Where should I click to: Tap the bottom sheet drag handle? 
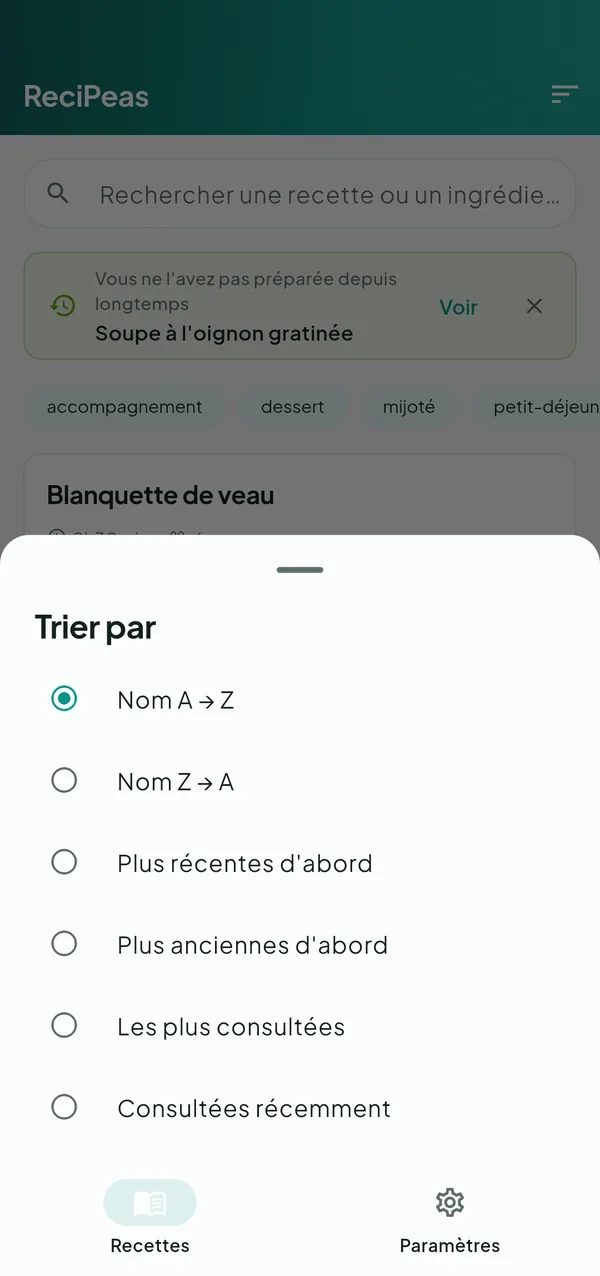[300, 570]
